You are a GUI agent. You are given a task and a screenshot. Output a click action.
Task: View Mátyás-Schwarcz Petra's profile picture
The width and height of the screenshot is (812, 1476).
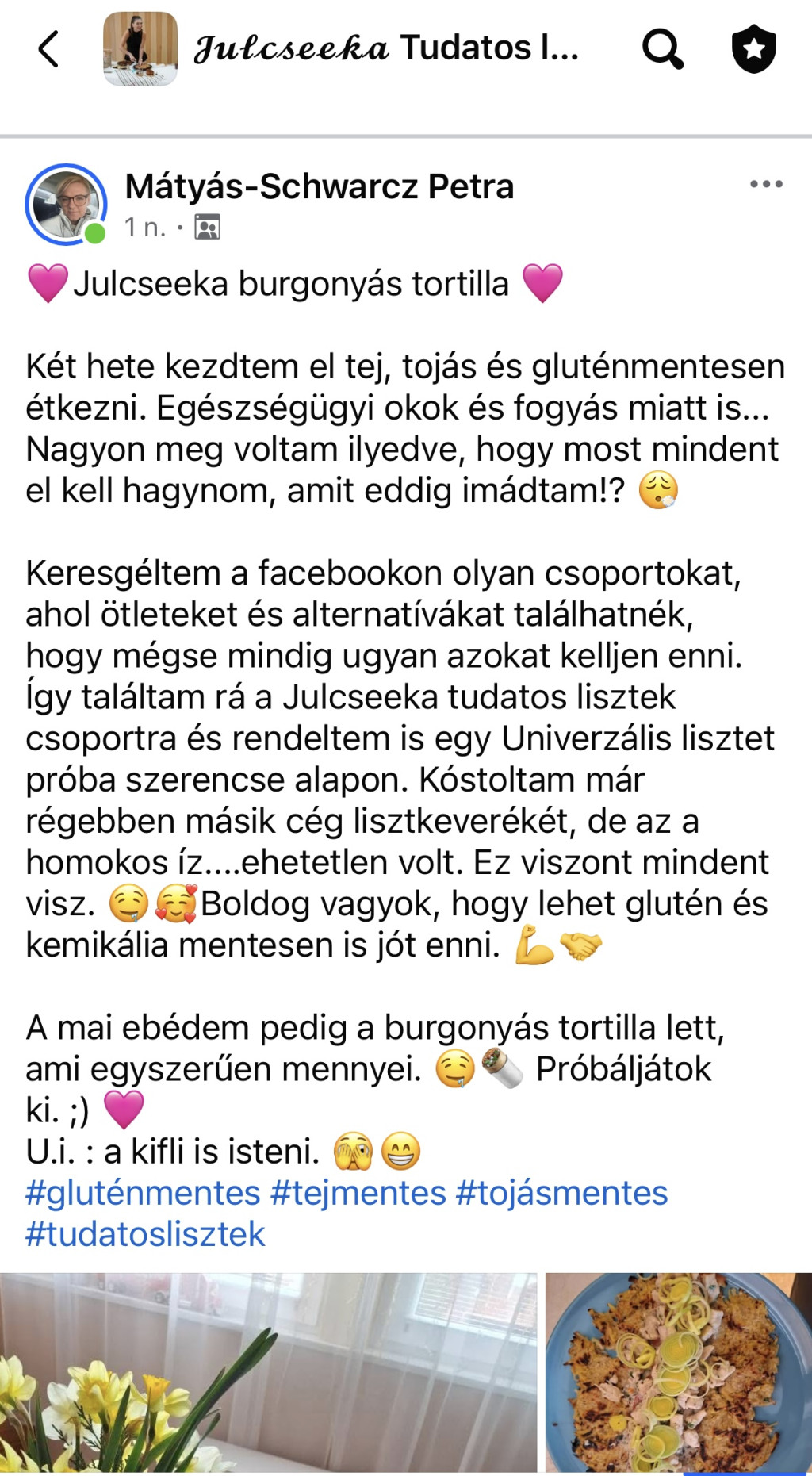[66, 205]
